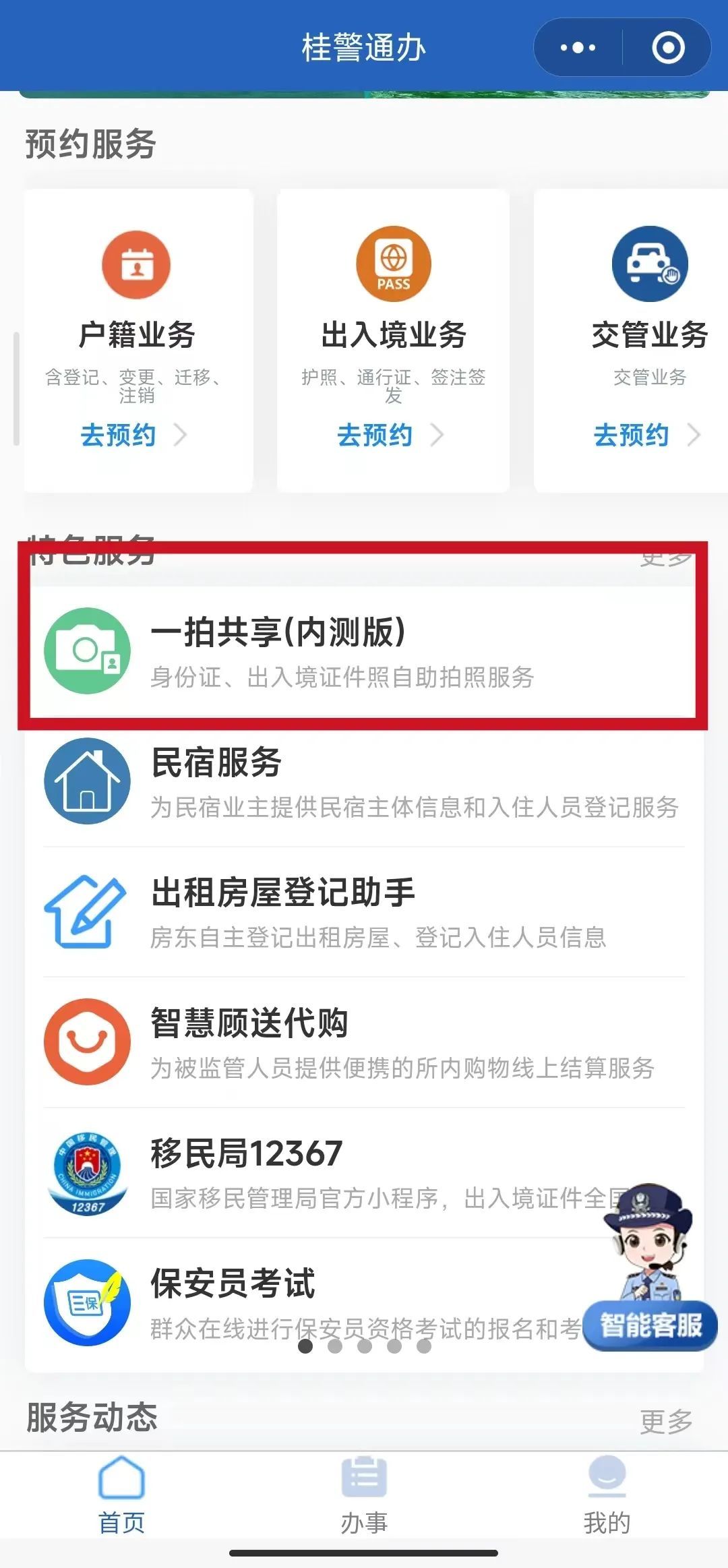This screenshot has height=1568, width=728.
Task: Close the mini program via circle icon
Action: click(668, 48)
